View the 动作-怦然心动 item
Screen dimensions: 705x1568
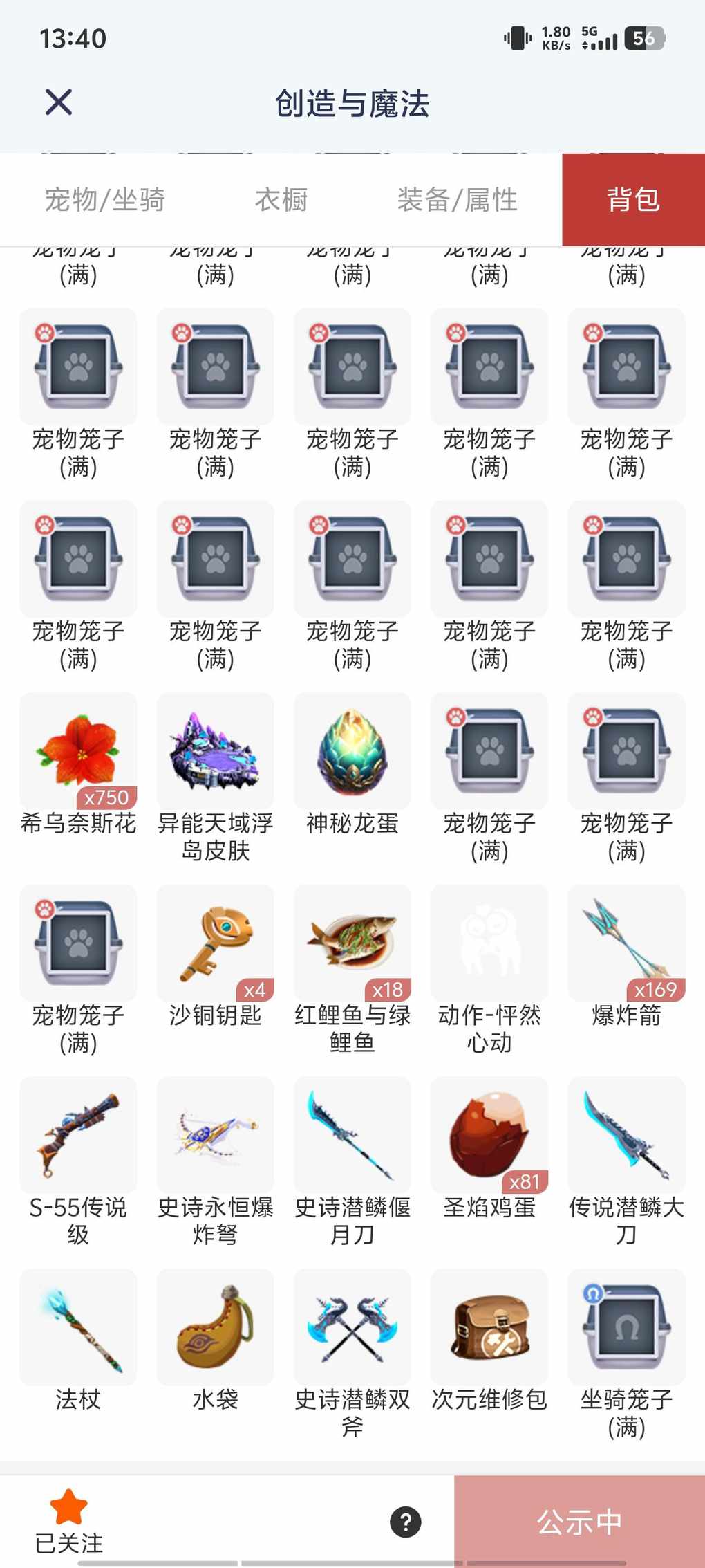click(x=489, y=943)
